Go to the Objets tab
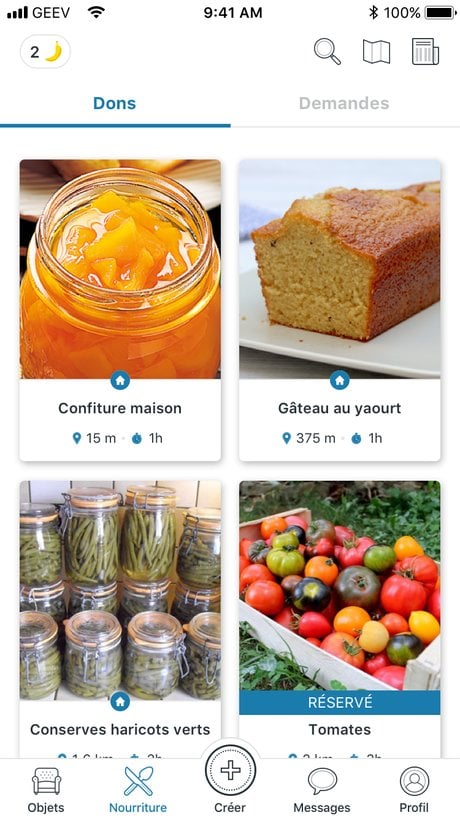Image resolution: width=460 pixels, height=818 pixels. pyautogui.click(x=46, y=790)
